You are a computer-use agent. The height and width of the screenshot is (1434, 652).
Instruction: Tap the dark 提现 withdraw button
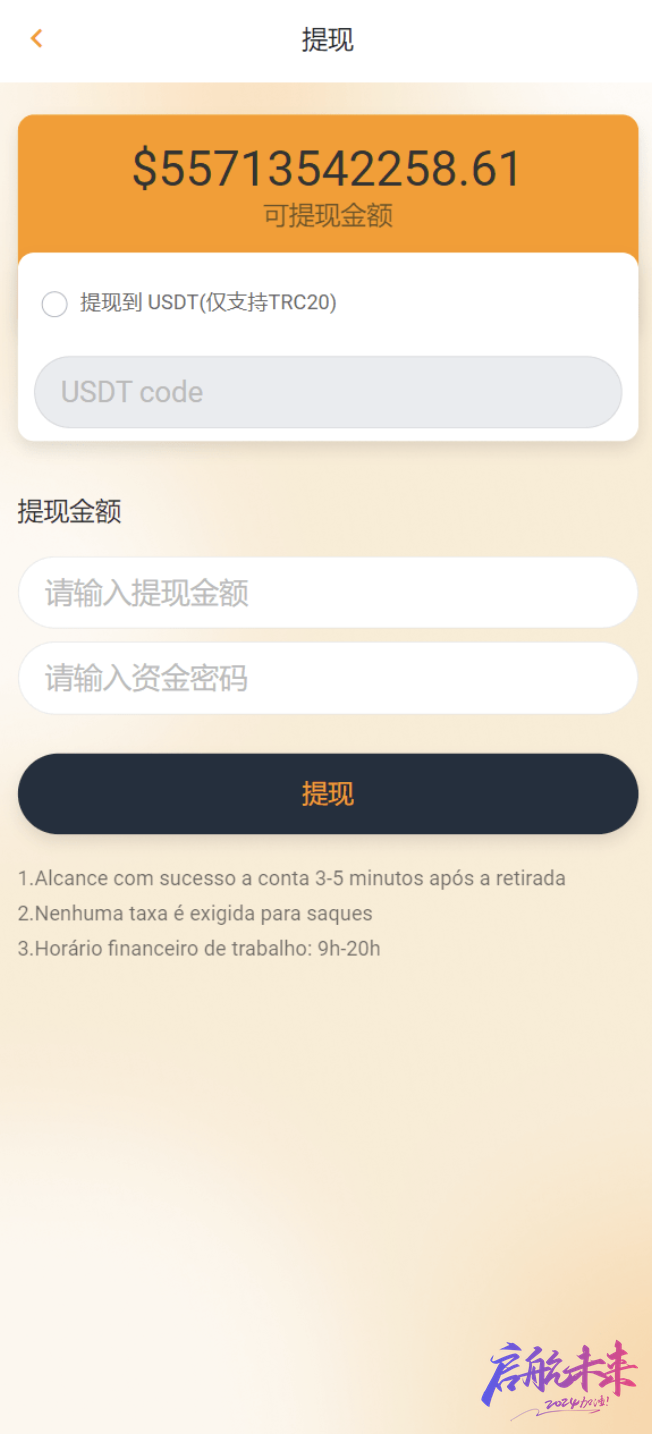pos(328,794)
